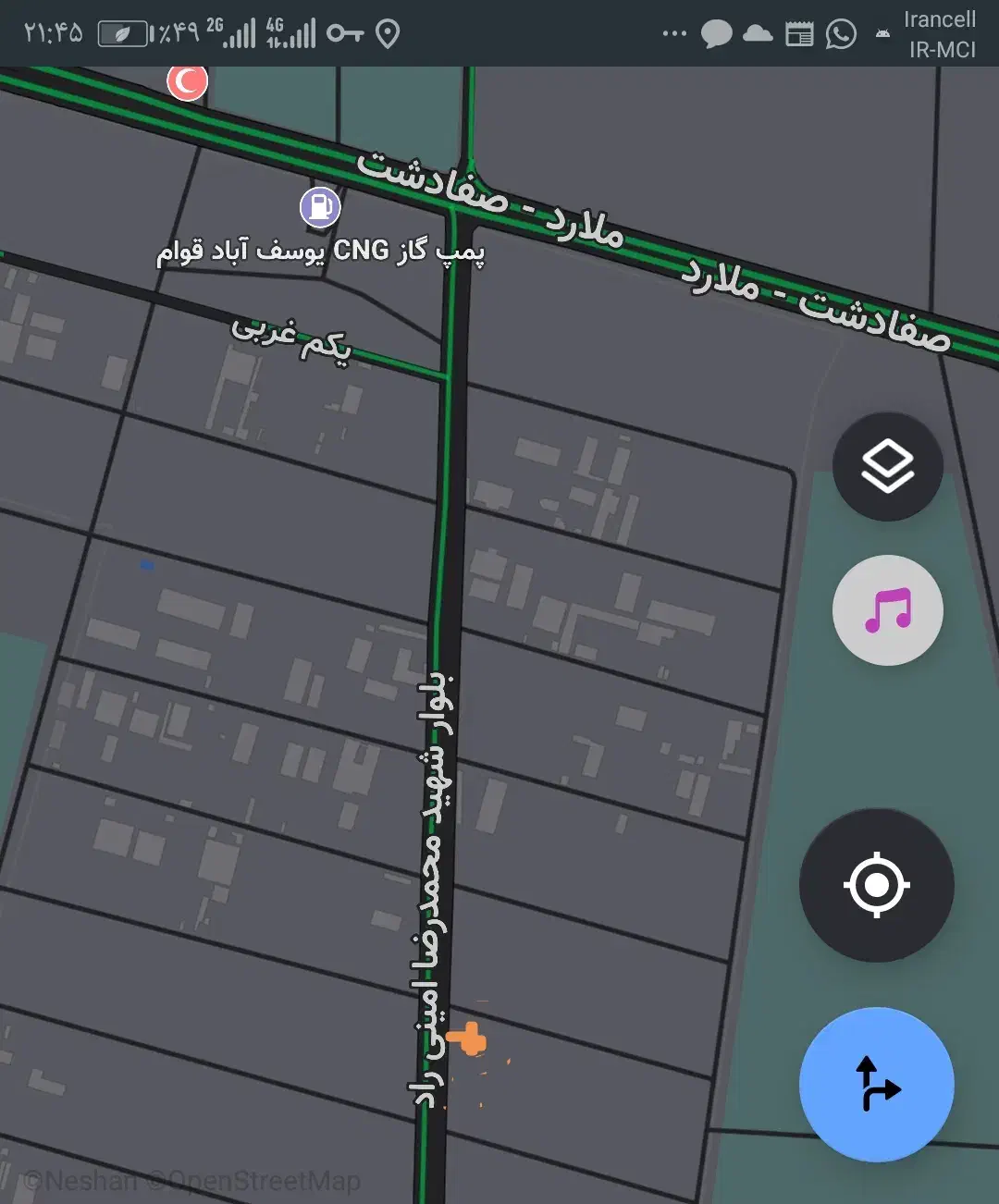Select the red crescent marker
Image resolution: width=999 pixels, height=1204 pixels.
(188, 81)
